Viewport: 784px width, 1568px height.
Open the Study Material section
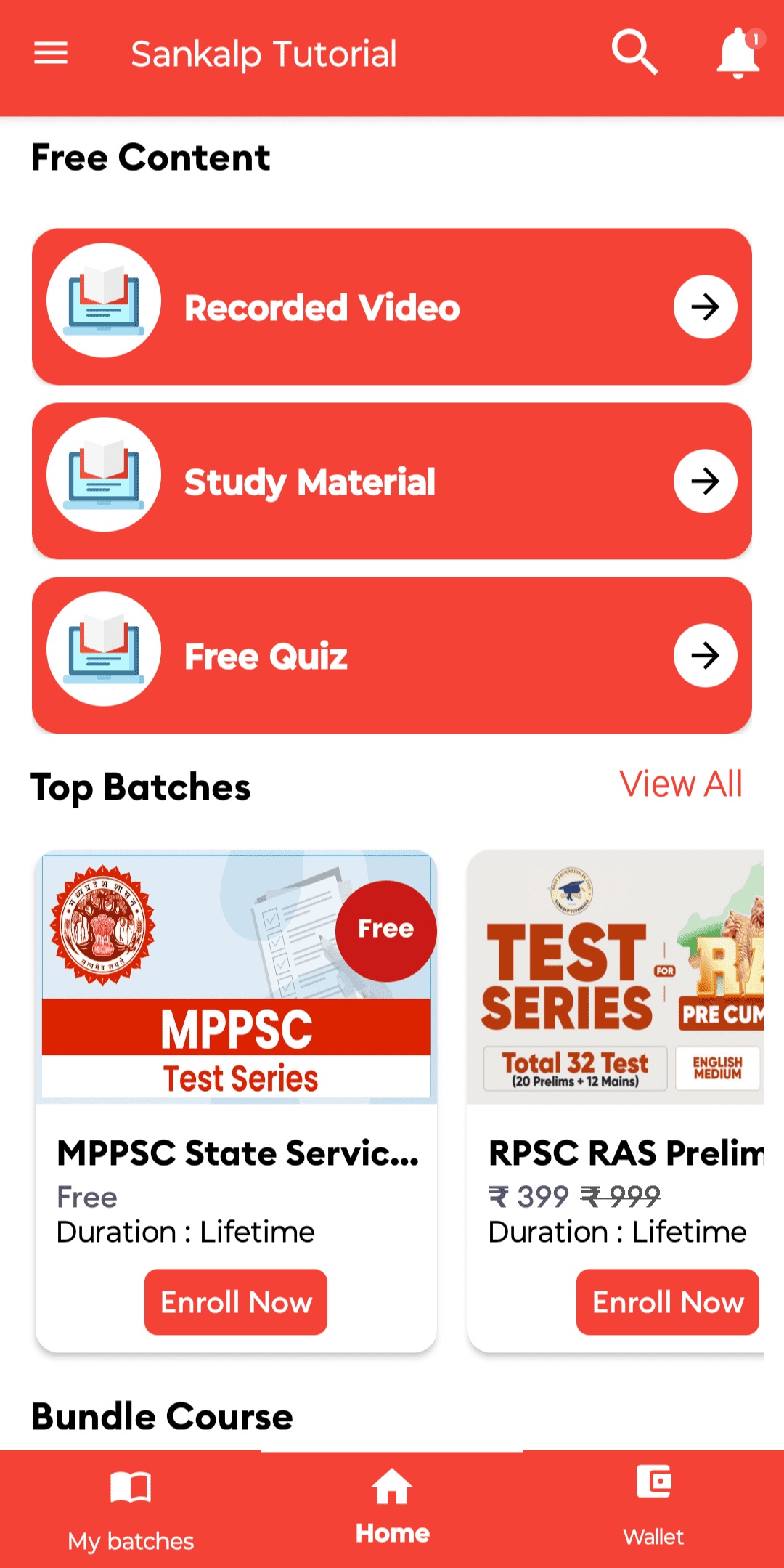click(x=392, y=481)
